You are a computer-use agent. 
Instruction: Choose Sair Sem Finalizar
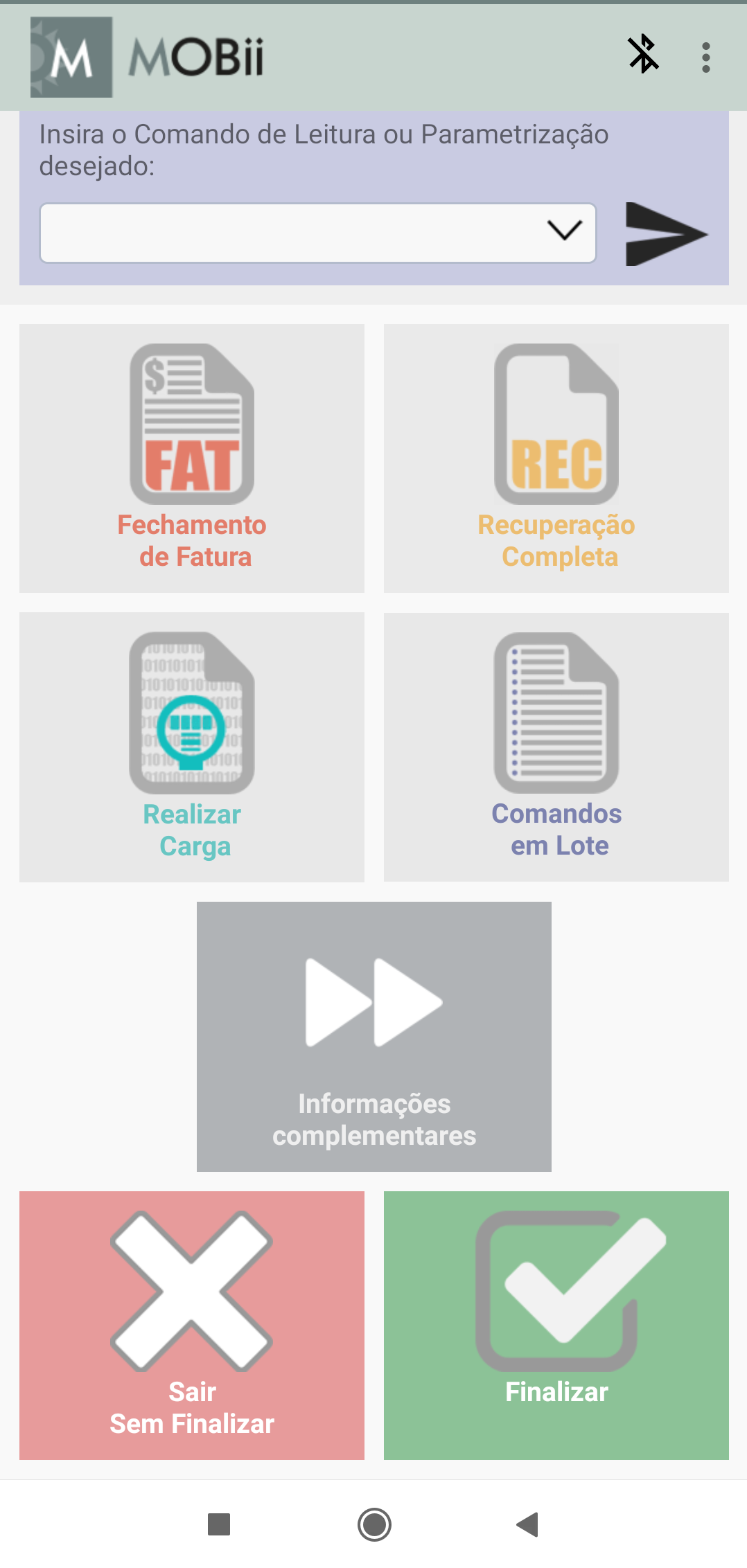(192, 1326)
